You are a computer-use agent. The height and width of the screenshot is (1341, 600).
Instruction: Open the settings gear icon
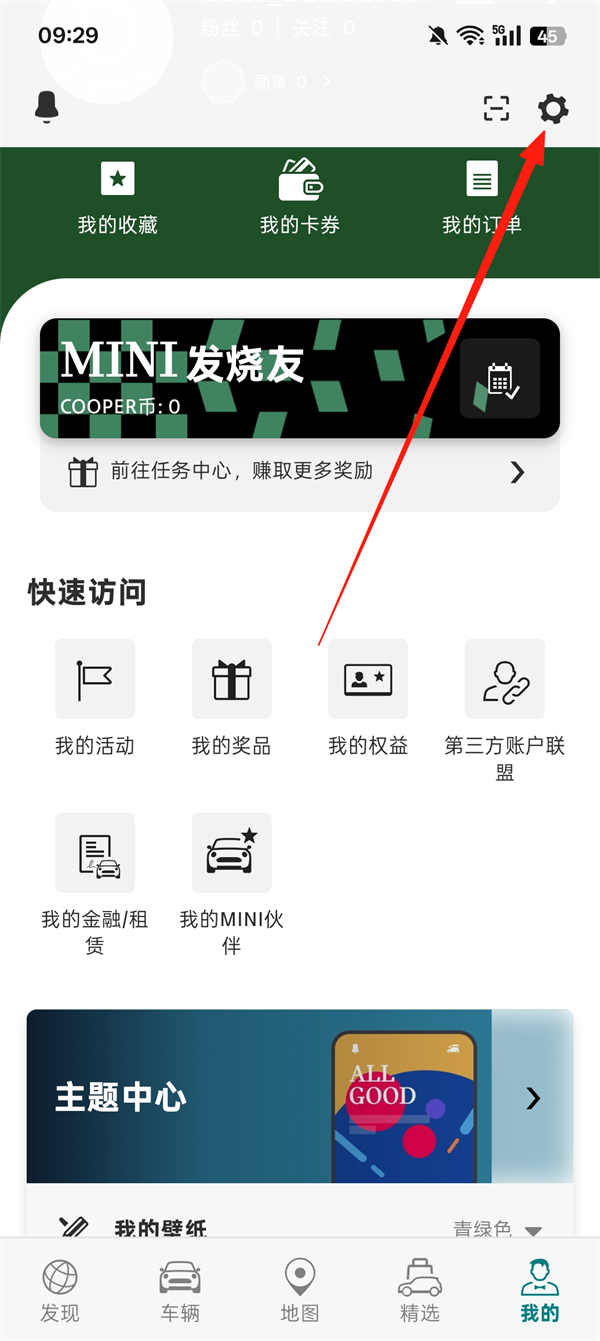(x=553, y=108)
